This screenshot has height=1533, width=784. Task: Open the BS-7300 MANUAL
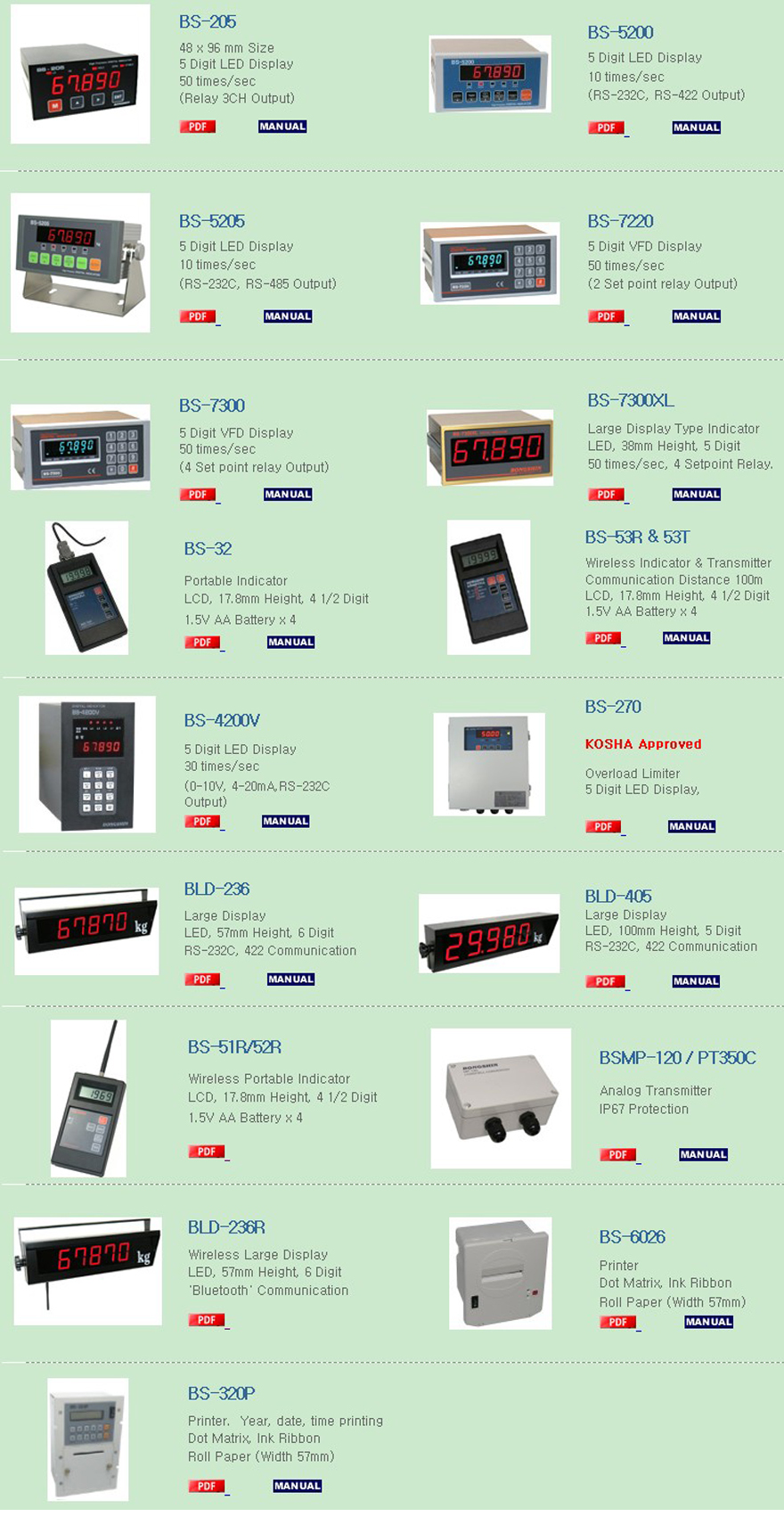click(287, 495)
